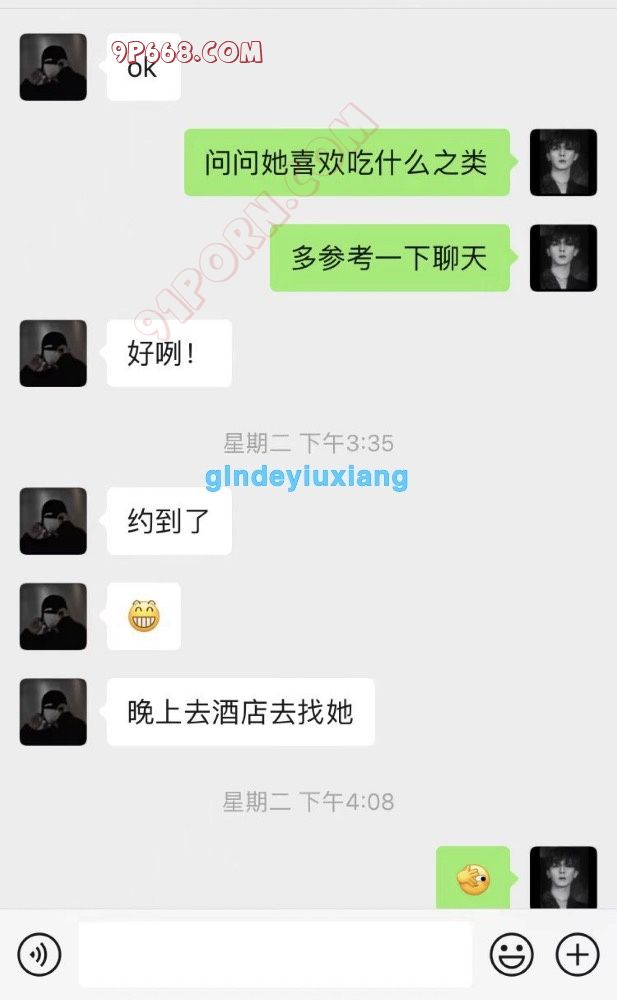
Task: Open own avatar beside '问问她喜欢吃什么之类'
Action: 563,162
